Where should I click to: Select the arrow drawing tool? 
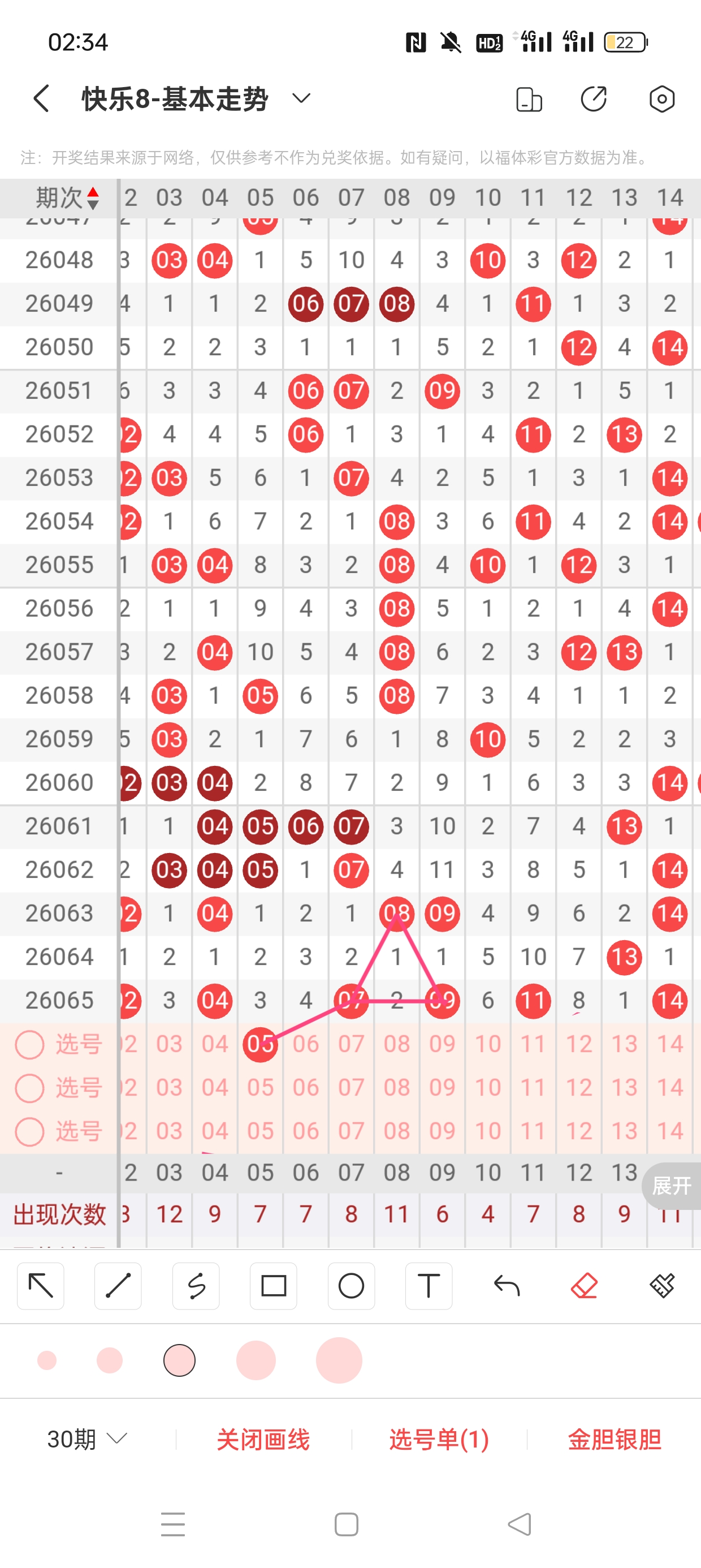point(41,1286)
